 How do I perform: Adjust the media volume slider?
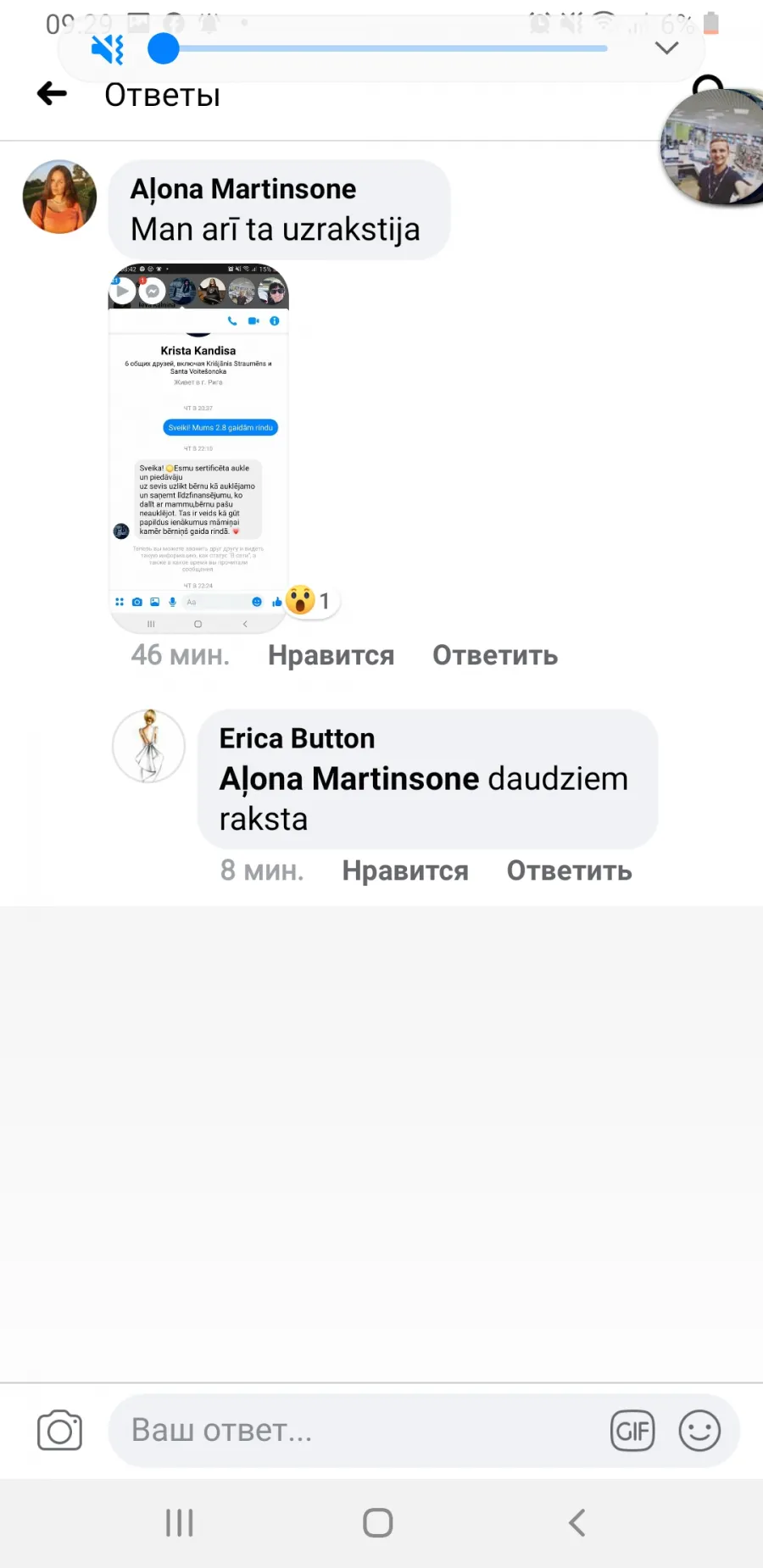377,49
